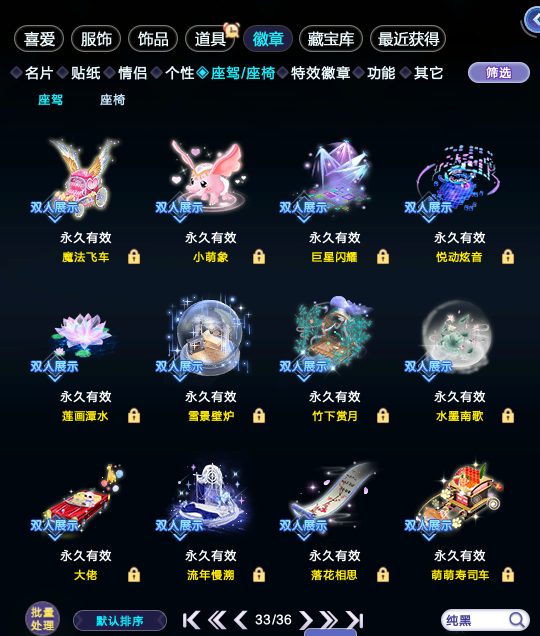Select the 贴纸 sub-category

pyautogui.click(x=86, y=73)
